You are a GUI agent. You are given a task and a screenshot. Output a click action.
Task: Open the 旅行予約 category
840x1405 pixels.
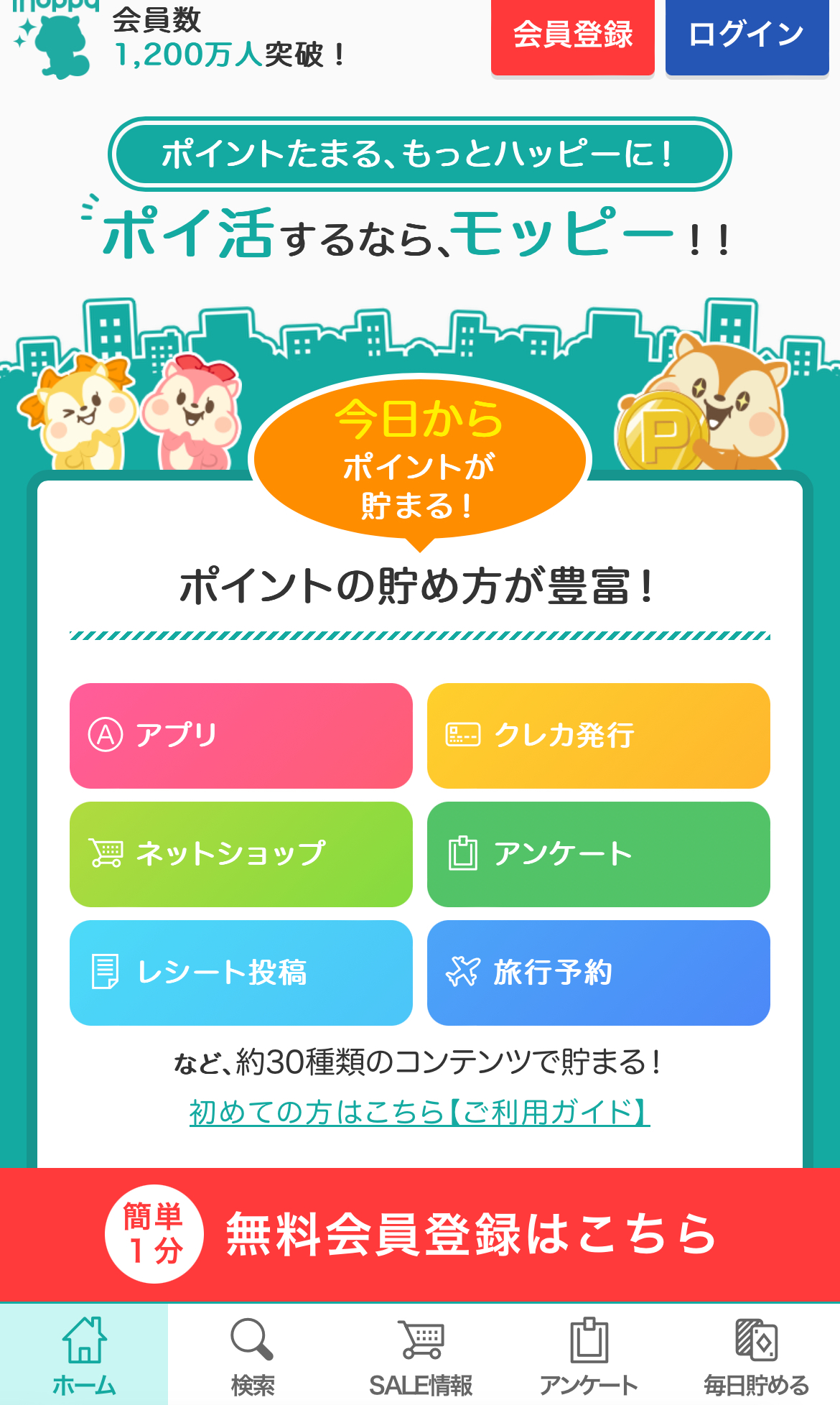pos(598,973)
